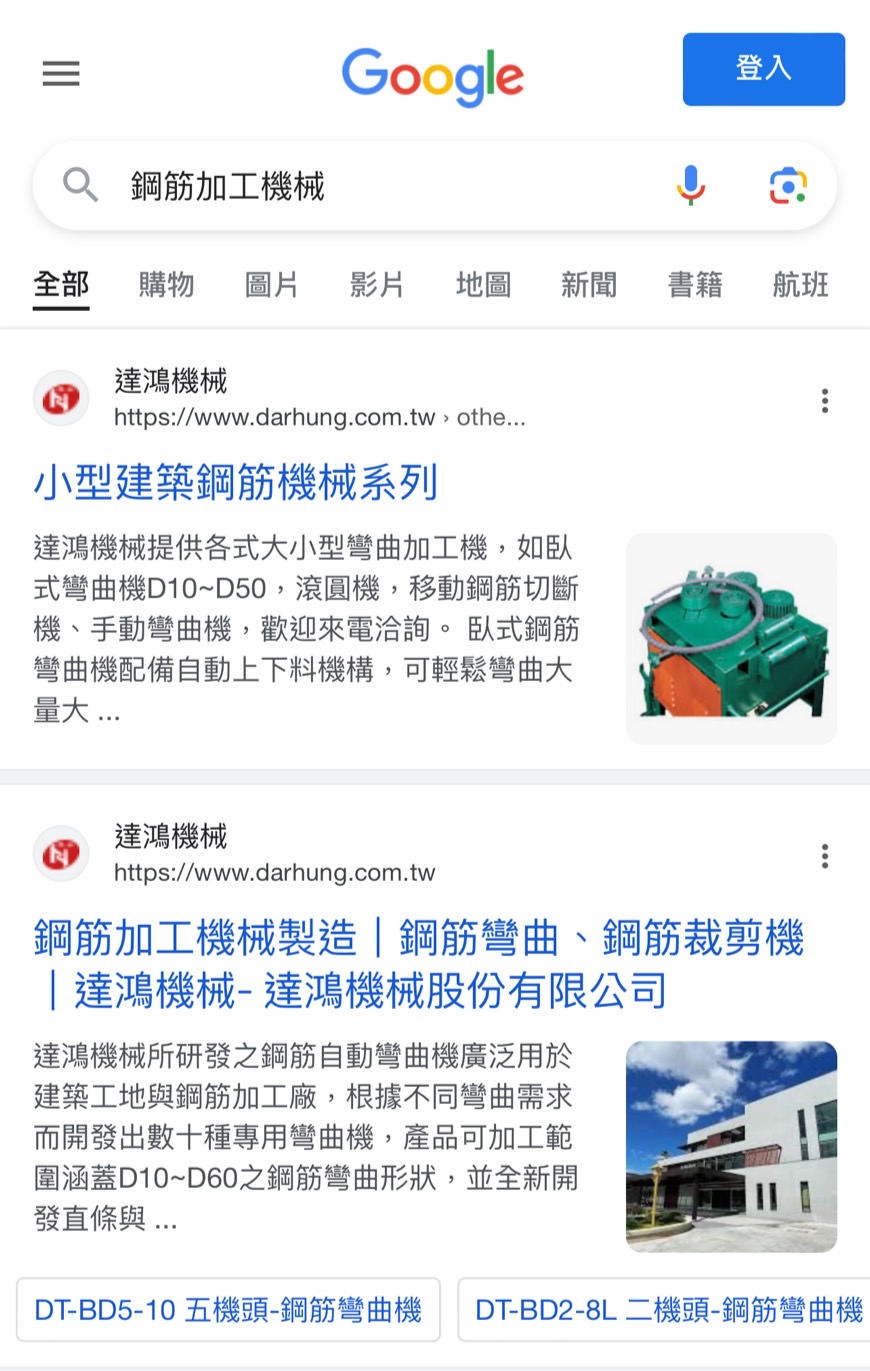870x1371 pixels.
Task: Switch to the 新聞 tab
Action: tap(589, 285)
